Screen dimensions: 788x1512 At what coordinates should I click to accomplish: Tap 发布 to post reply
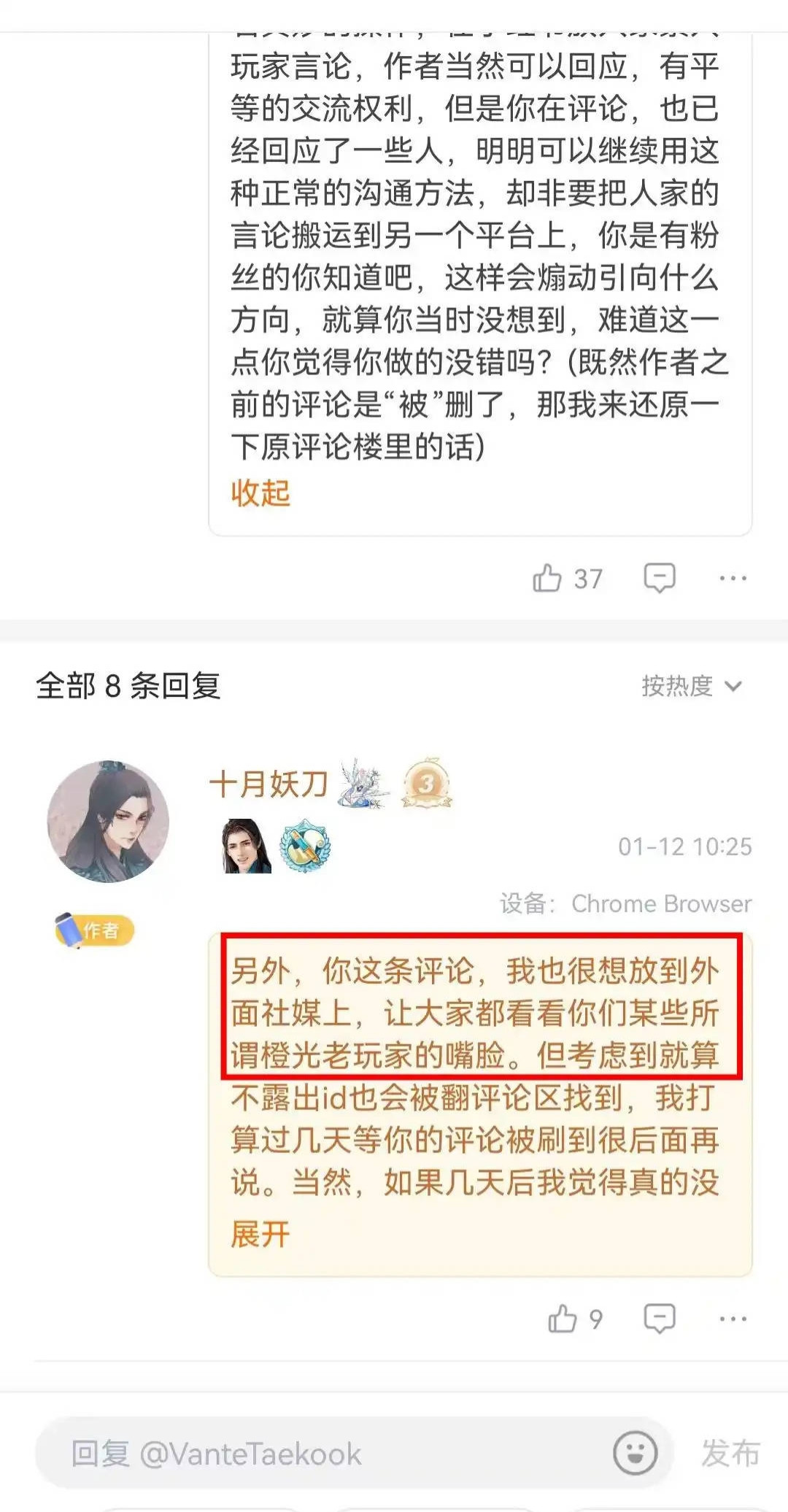[730, 1453]
